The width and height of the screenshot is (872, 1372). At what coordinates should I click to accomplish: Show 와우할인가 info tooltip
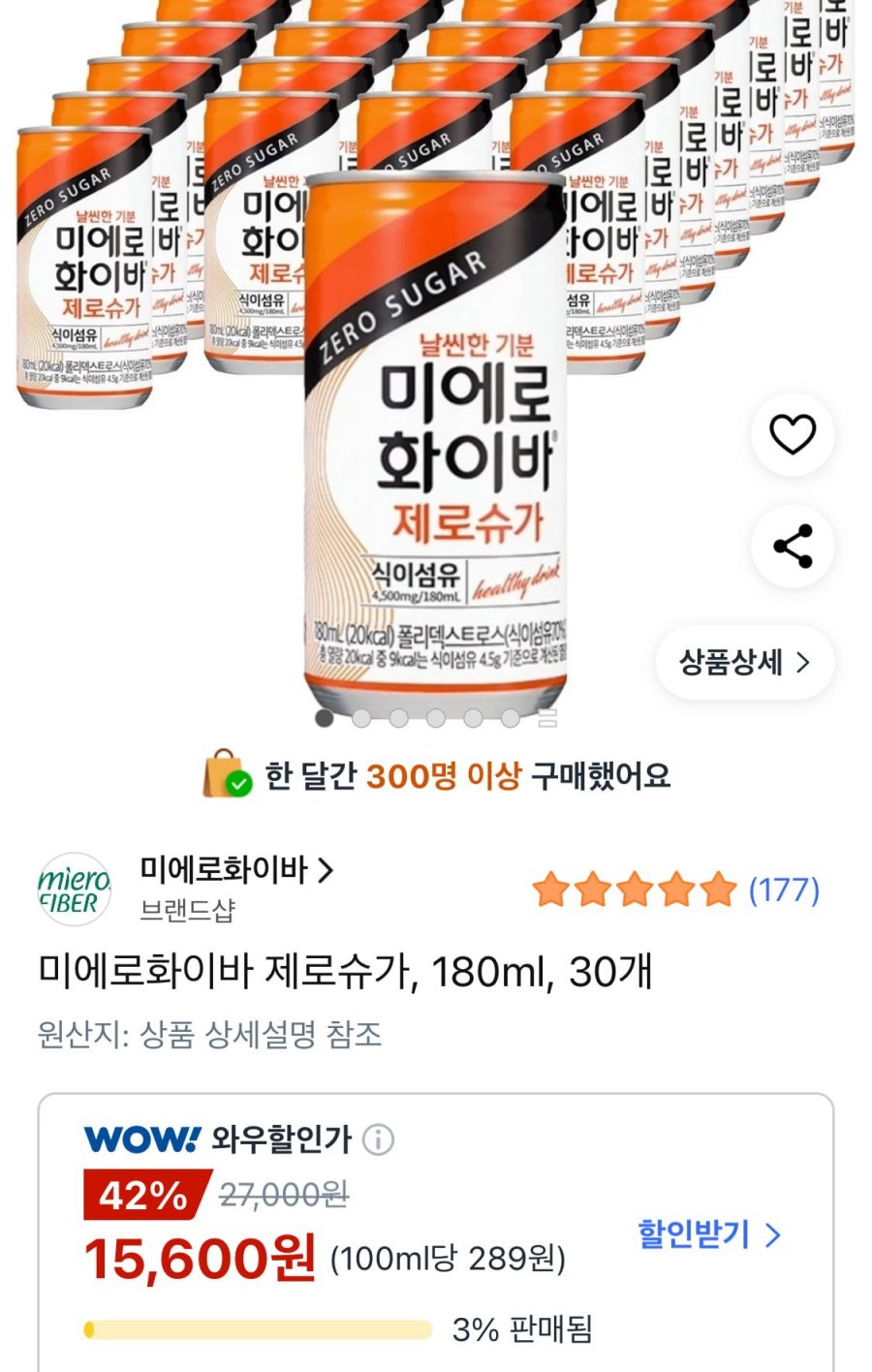tap(378, 1139)
